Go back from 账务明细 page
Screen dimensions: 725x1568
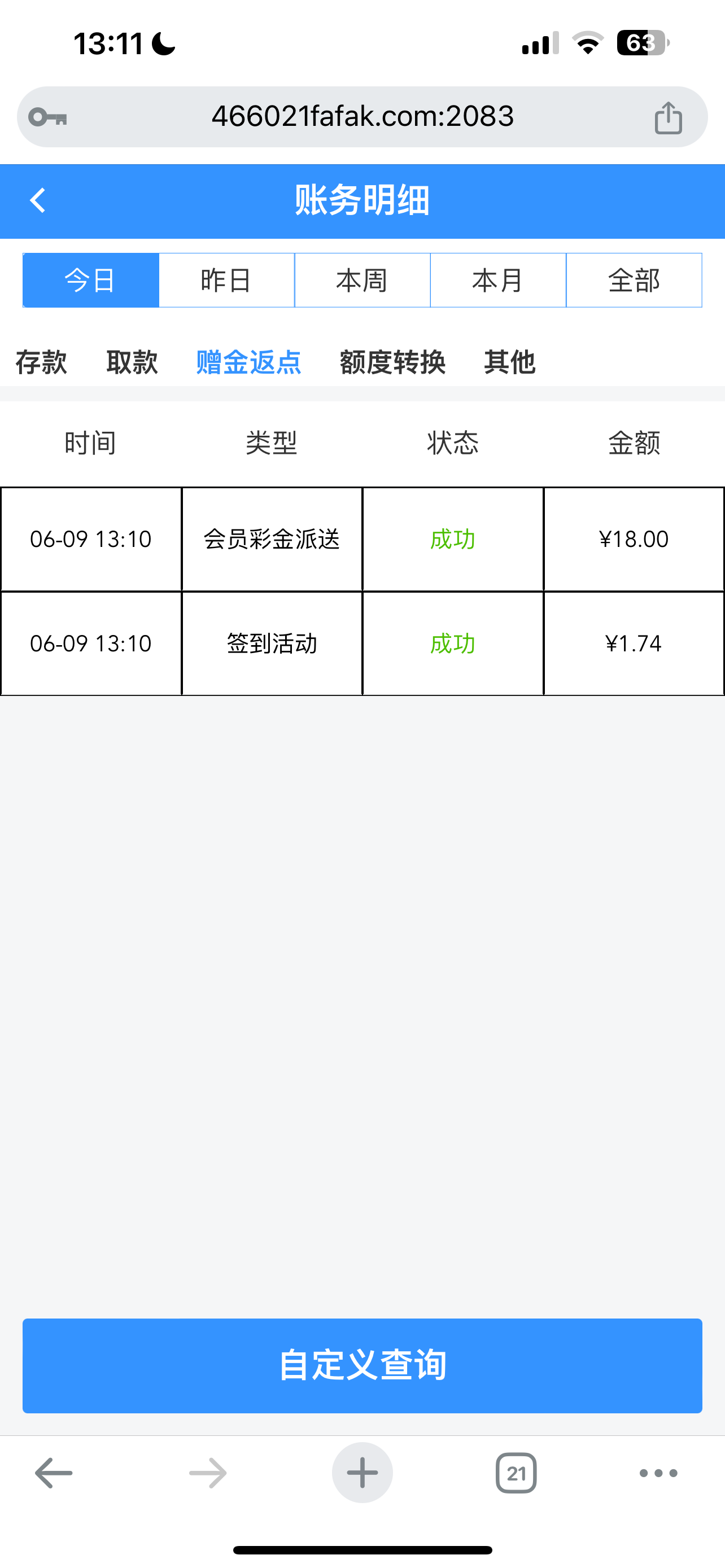click(38, 200)
